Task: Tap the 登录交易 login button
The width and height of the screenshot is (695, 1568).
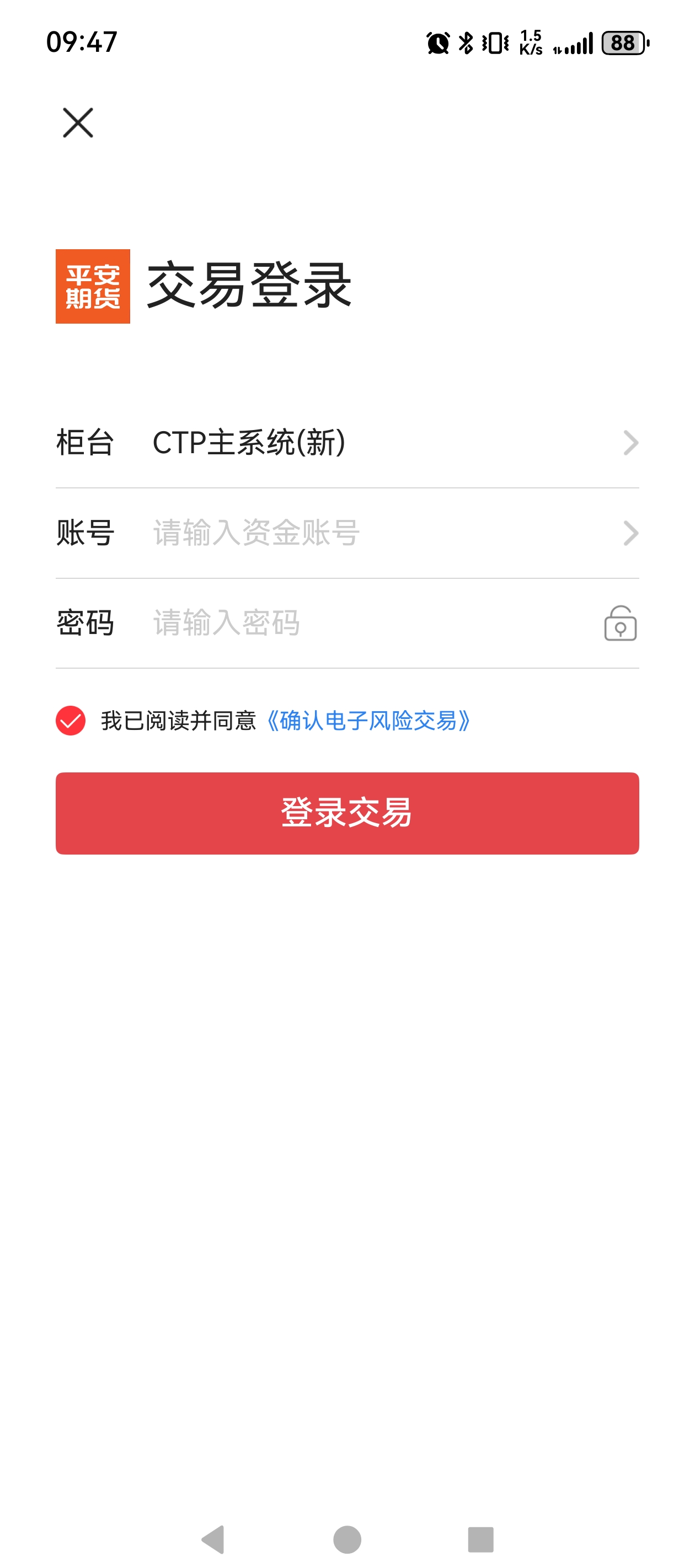Action: tap(347, 813)
